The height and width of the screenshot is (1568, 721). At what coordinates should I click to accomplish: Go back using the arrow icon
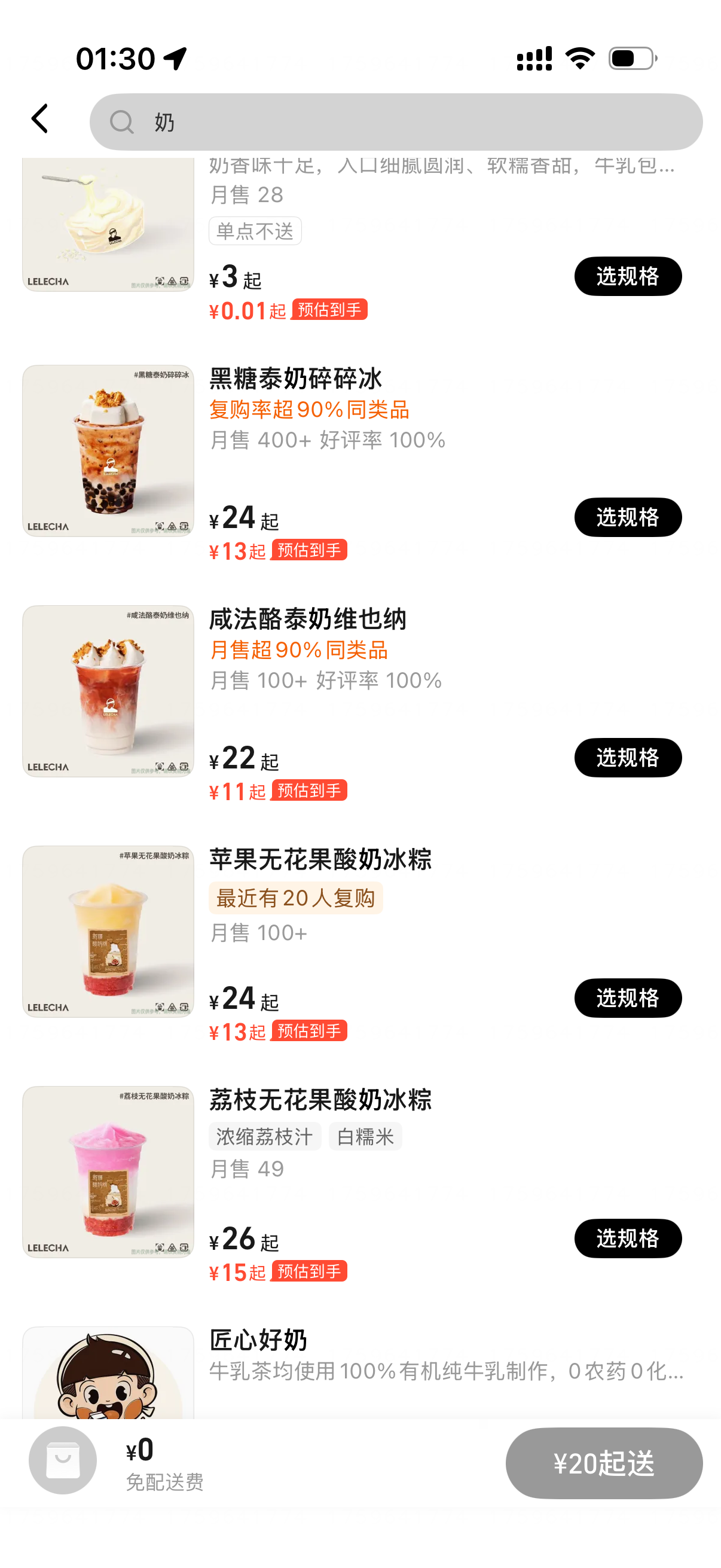(40, 118)
